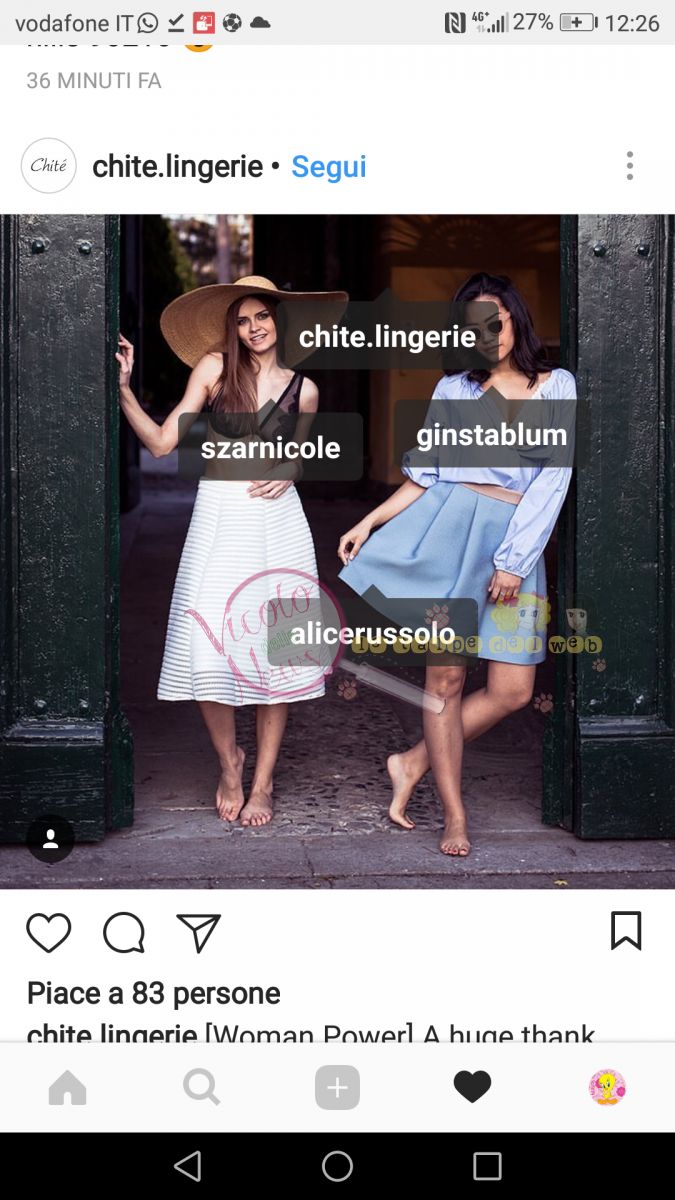Open the alicerussolo tag on the photo
Image resolution: width=675 pixels, height=1200 pixels.
372,633
